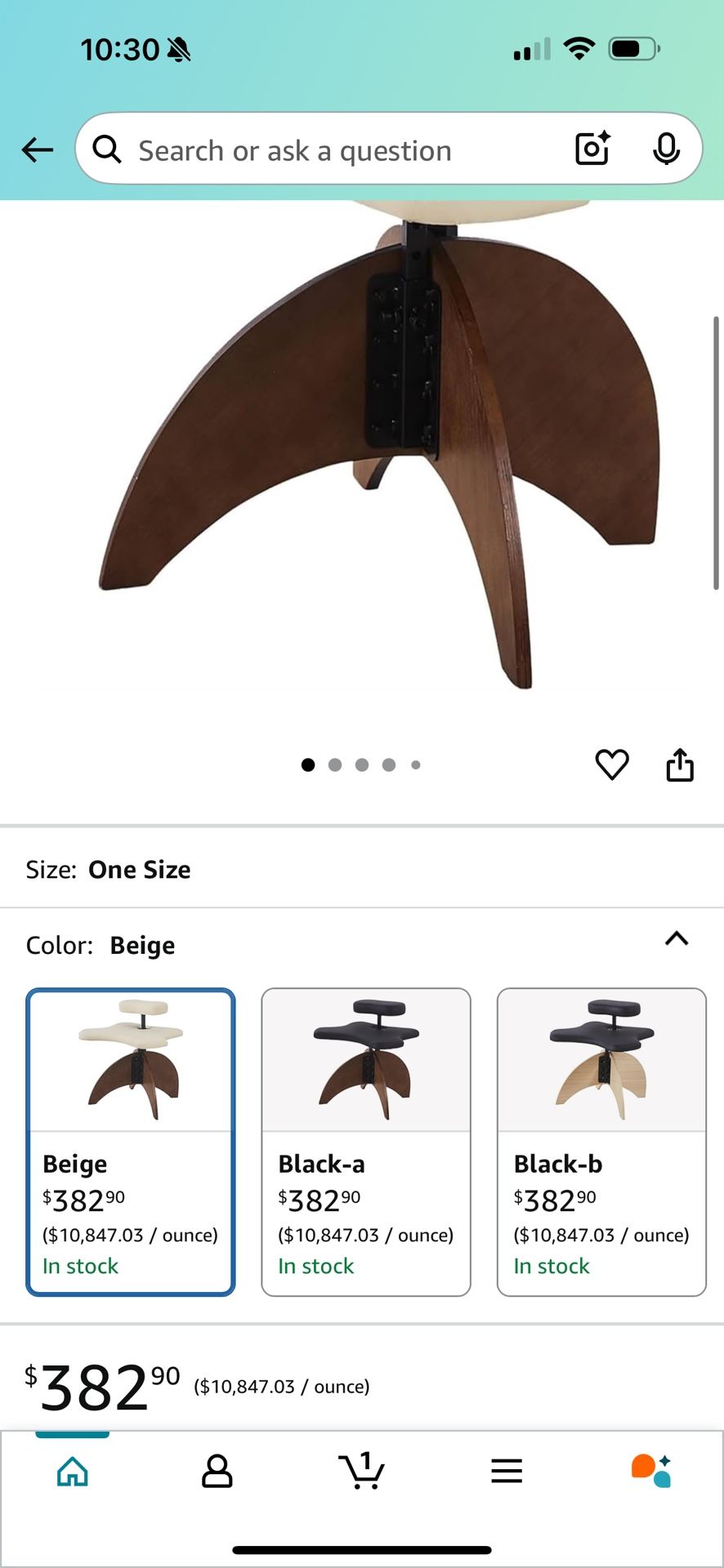Go to the Home tab

click(73, 1472)
